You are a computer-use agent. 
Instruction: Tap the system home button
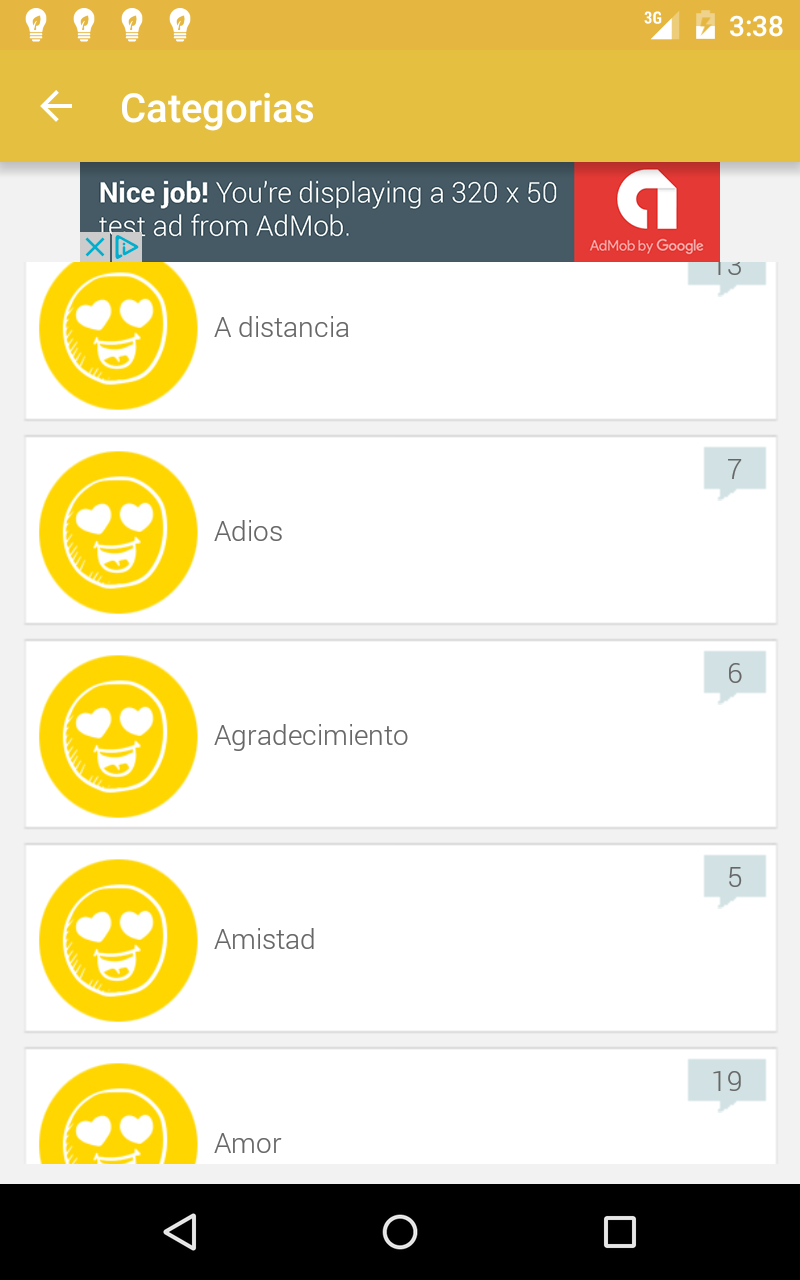tap(400, 1232)
